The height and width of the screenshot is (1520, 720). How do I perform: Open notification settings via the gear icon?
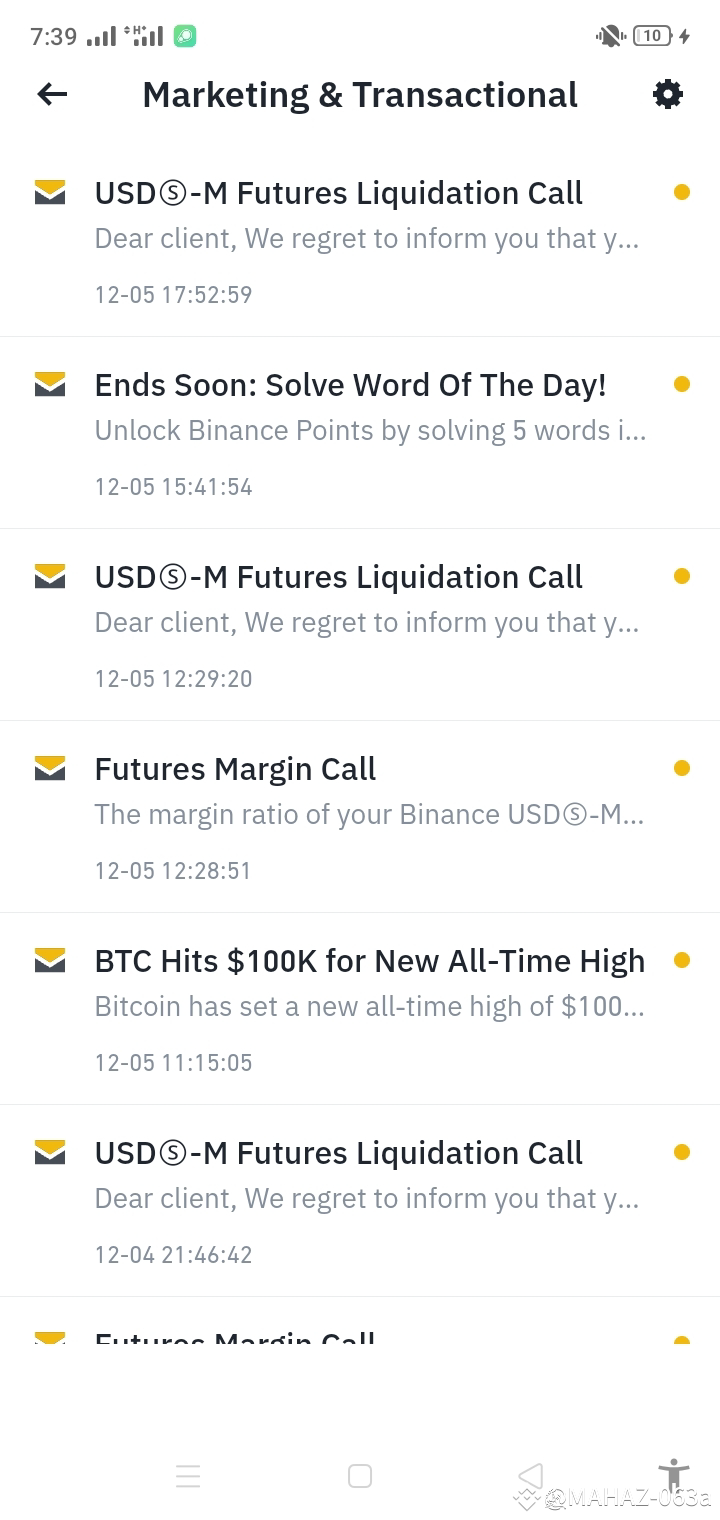[668, 94]
